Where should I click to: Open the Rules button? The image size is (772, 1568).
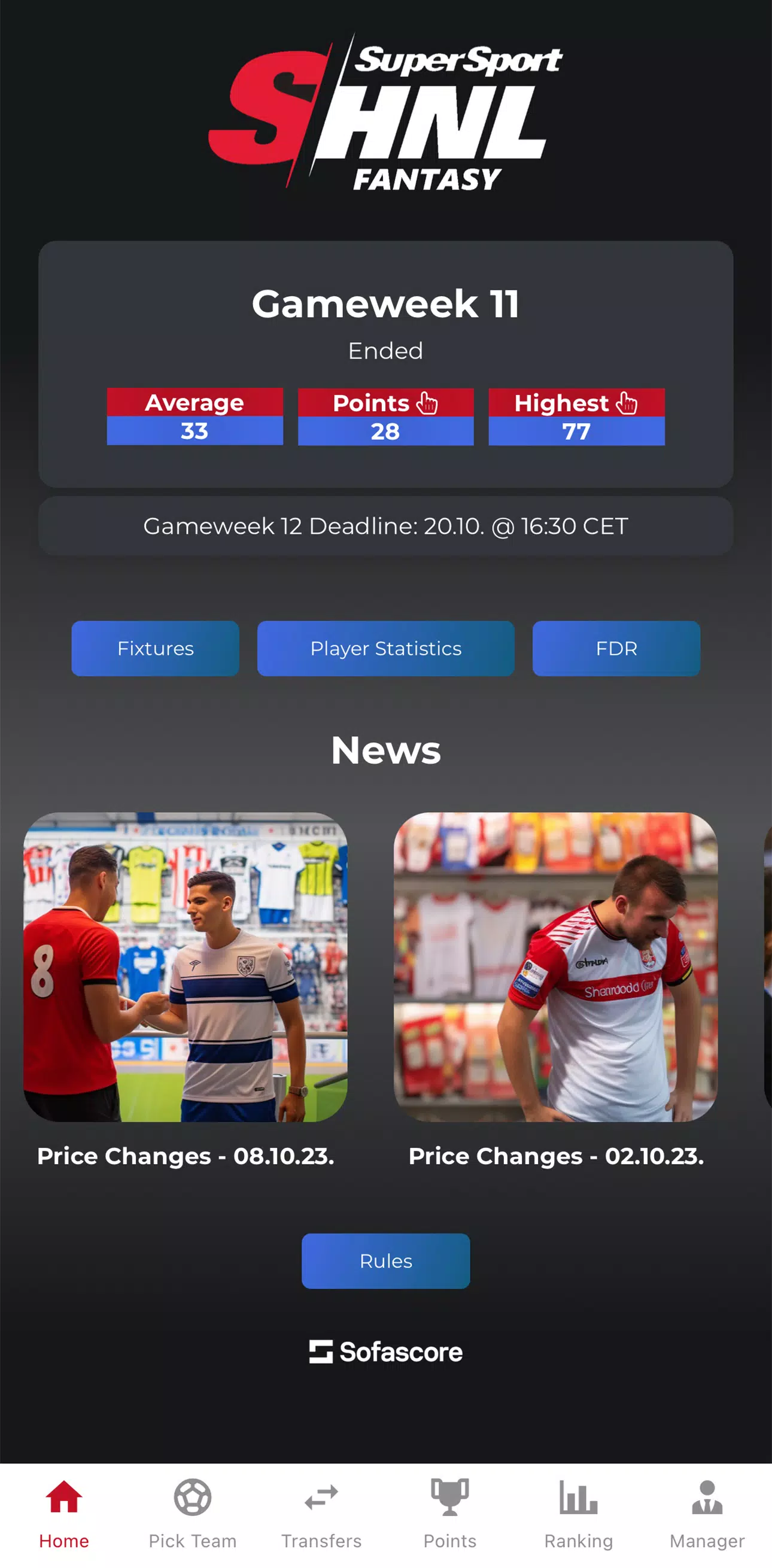(385, 1260)
